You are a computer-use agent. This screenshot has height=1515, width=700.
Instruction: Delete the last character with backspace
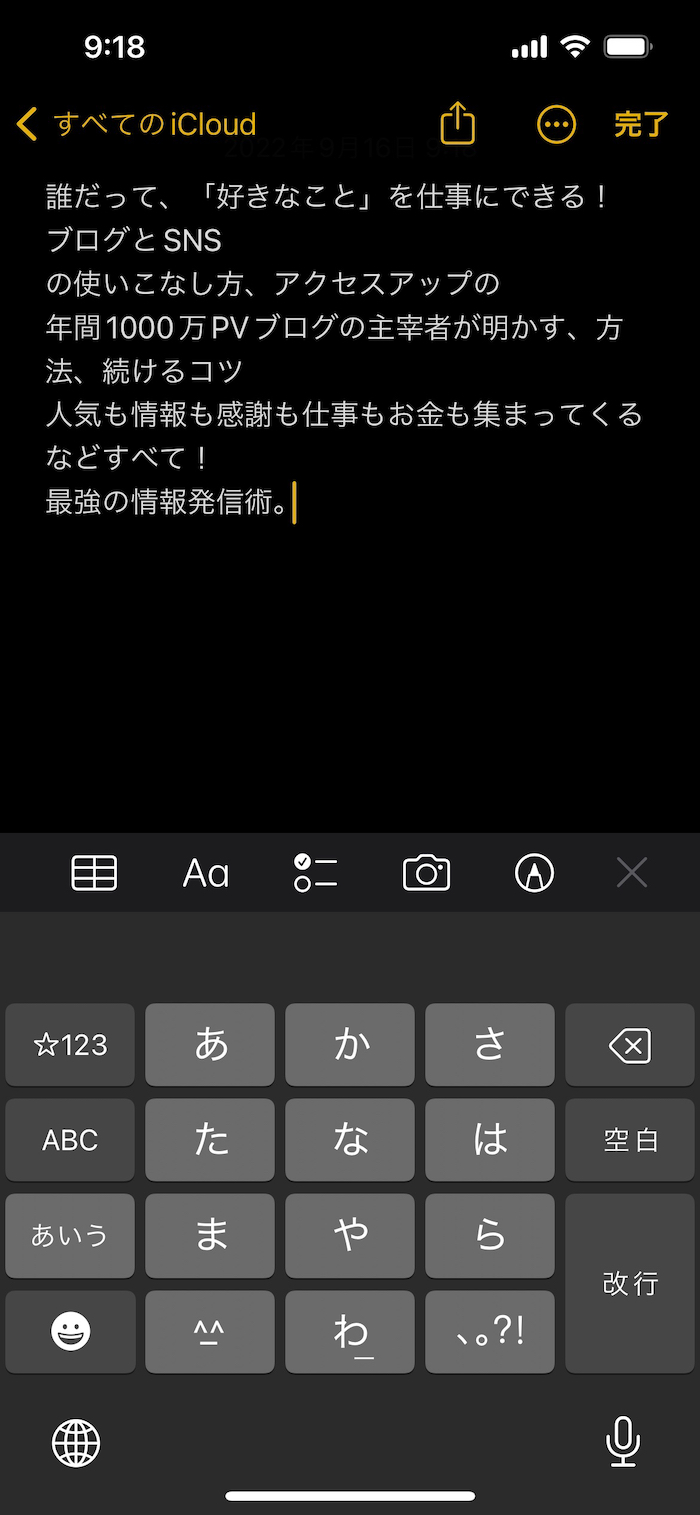pos(630,1046)
